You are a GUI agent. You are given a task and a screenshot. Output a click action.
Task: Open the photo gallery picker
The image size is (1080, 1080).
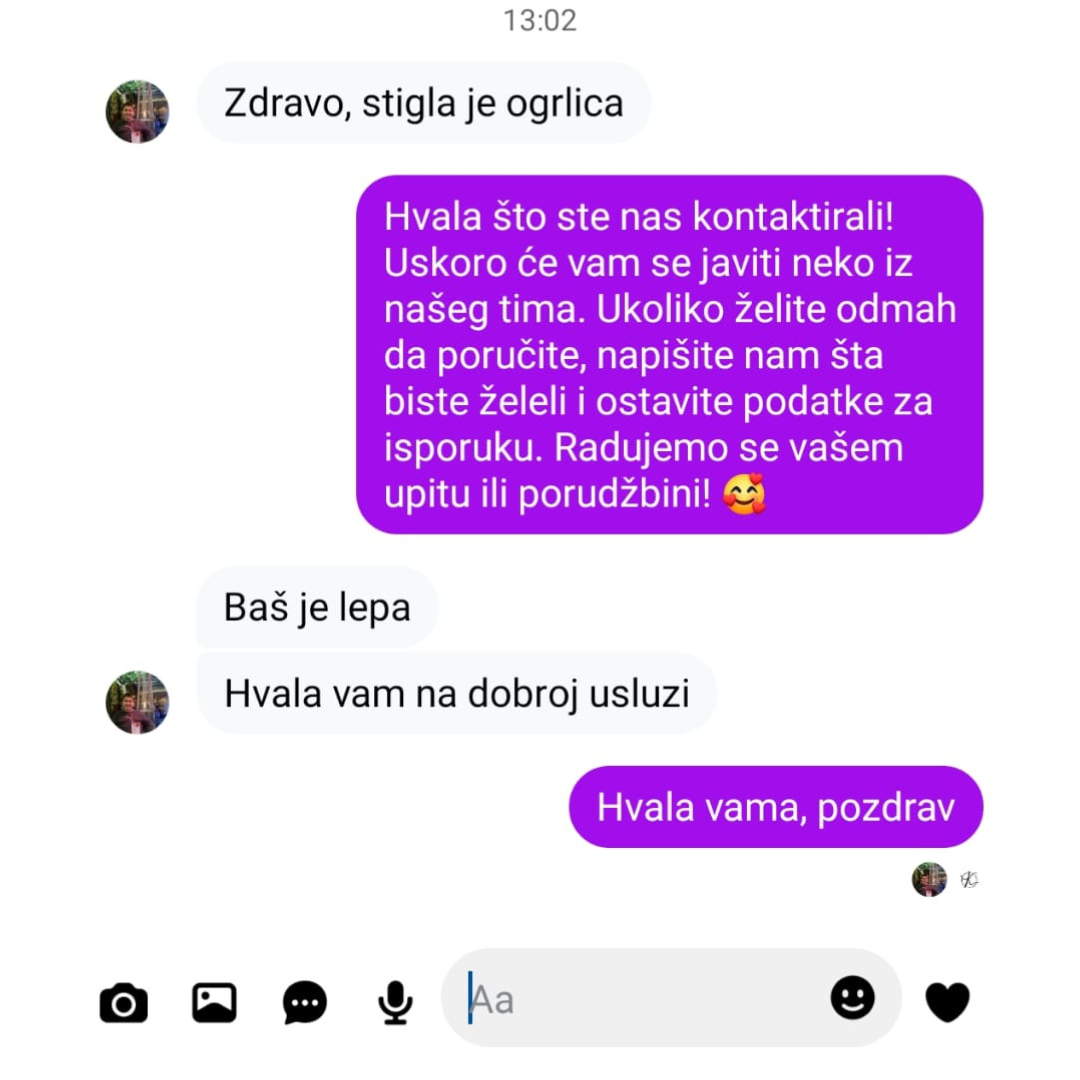(214, 1002)
